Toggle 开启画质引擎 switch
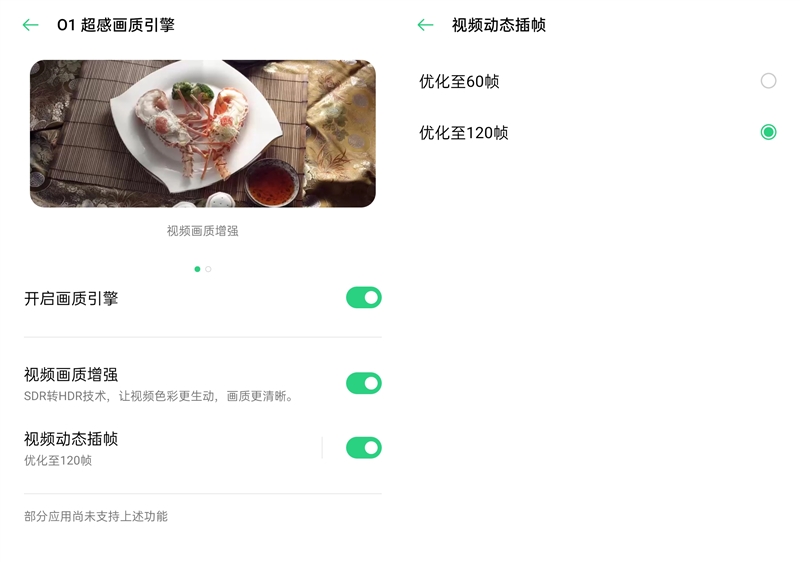The image size is (800, 562). pyautogui.click(x=363, y=297)
